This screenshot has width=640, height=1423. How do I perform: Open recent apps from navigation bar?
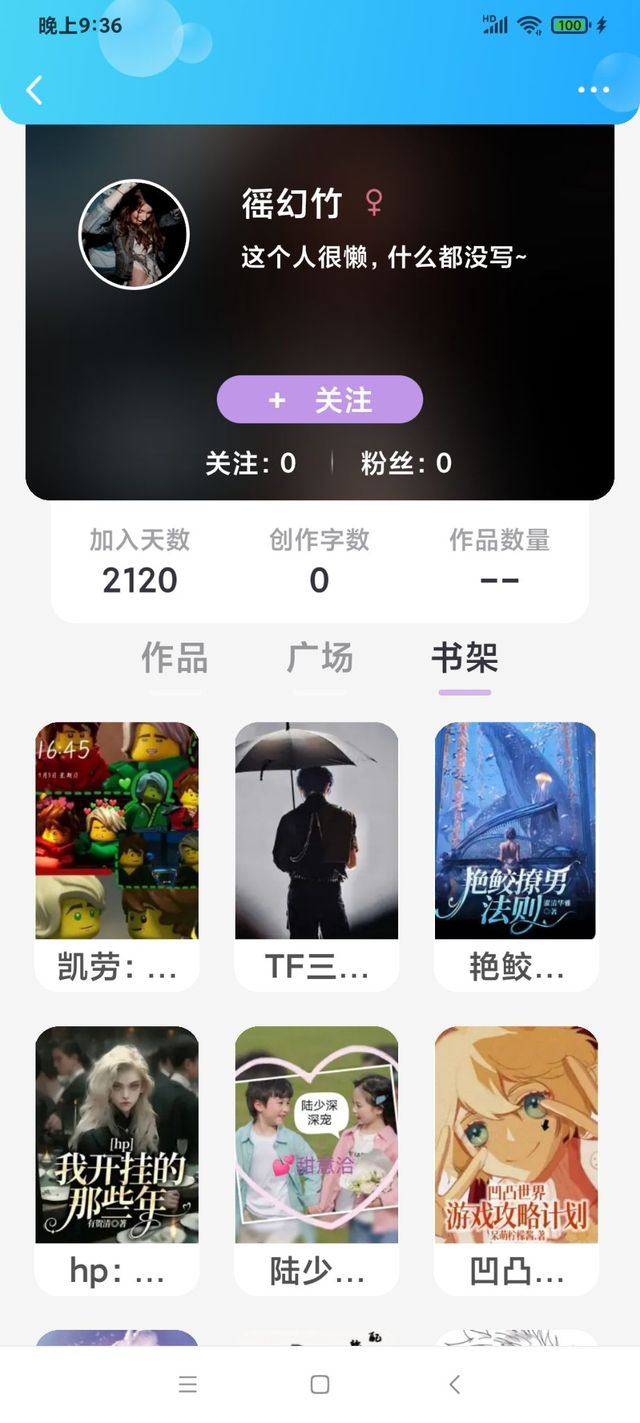pos(188,1384)
